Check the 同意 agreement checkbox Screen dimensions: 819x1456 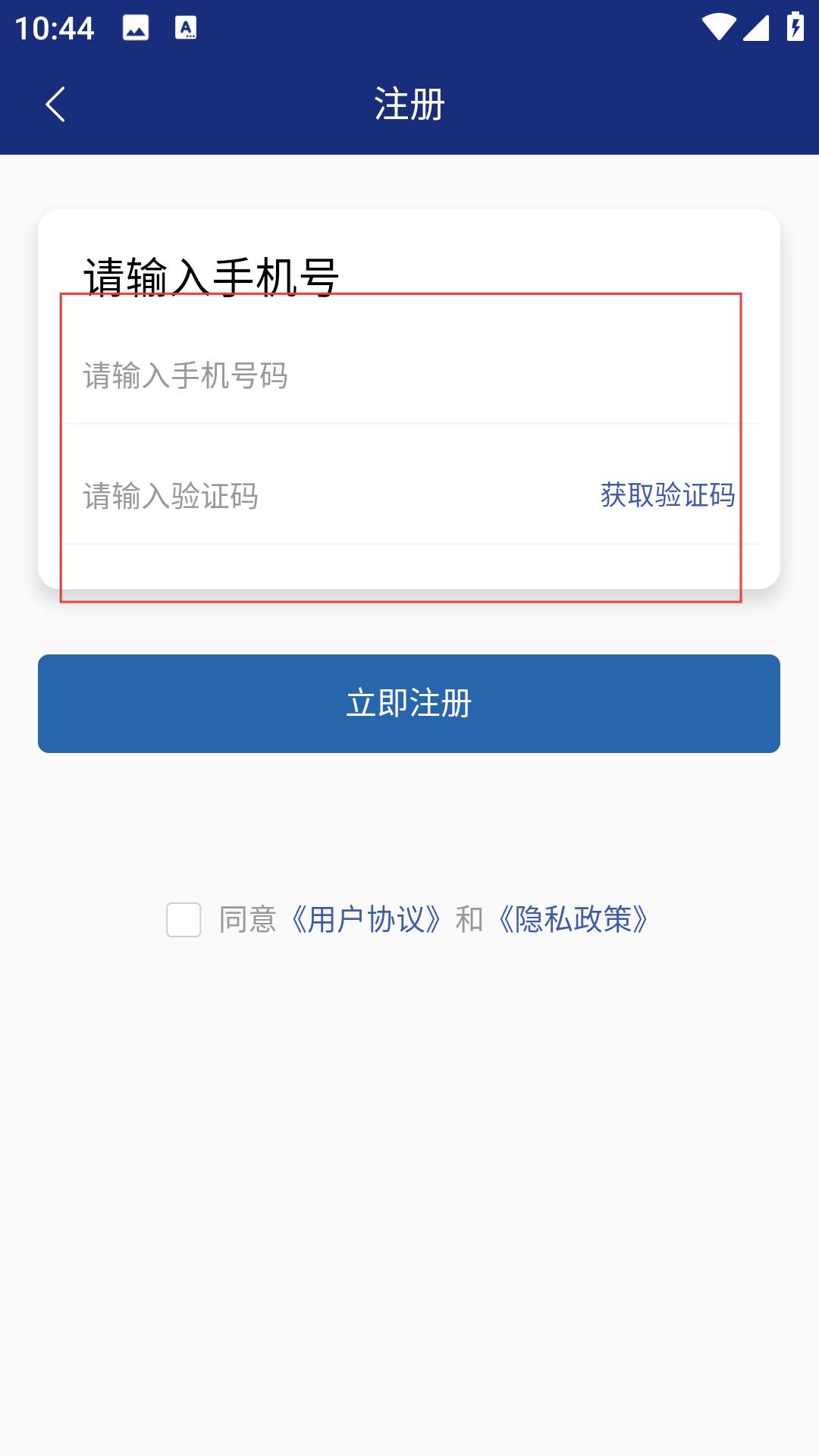coord(184,920)
